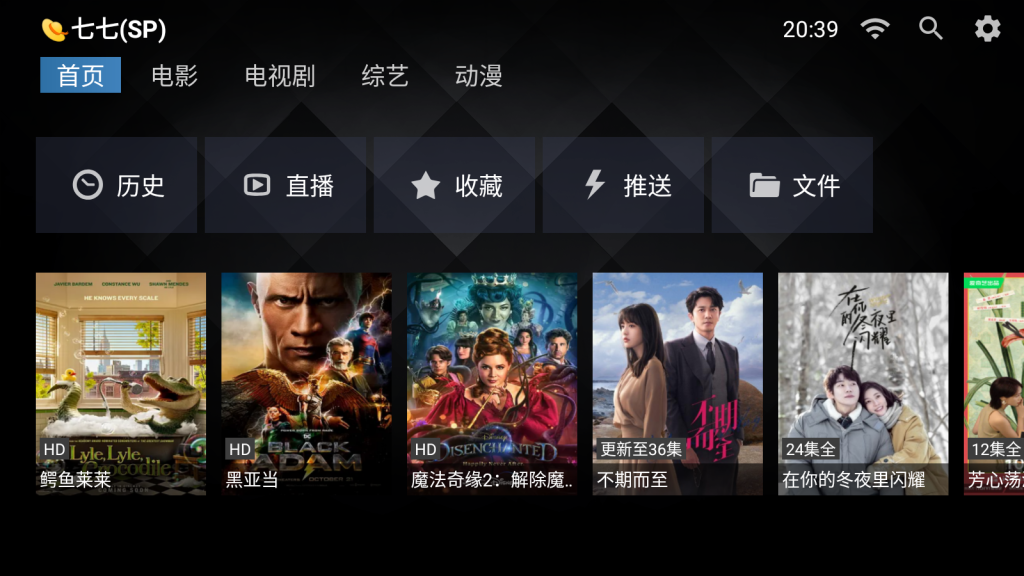The height and width of the screenshot is (576, 1024).
Task: Switch to the 电视剧 tab
Action: 279,76
